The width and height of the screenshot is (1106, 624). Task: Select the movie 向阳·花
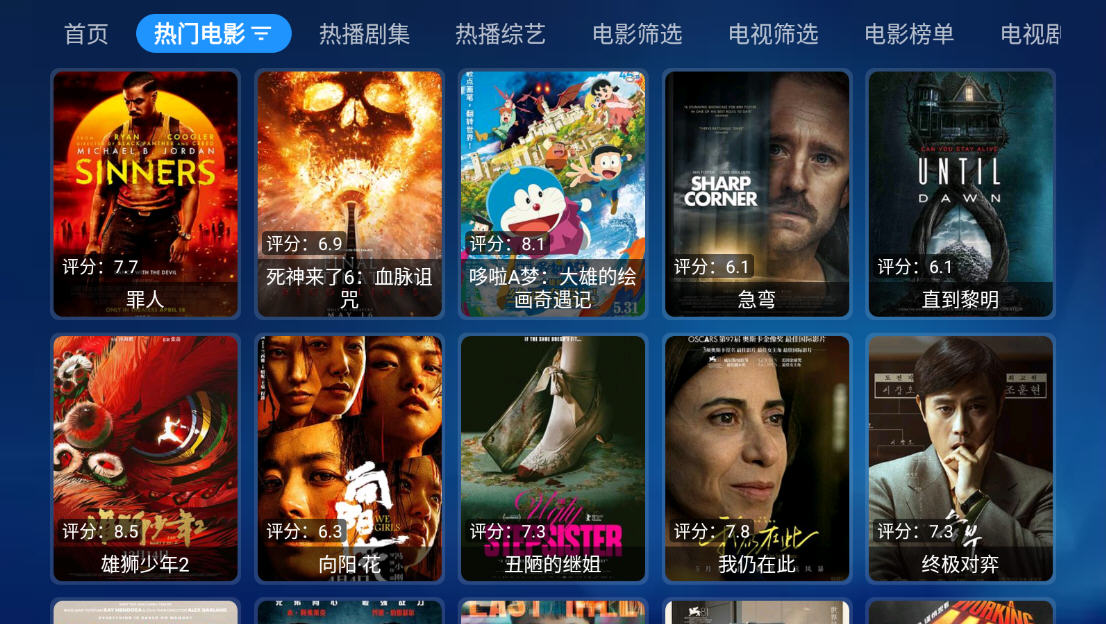[x=349, y=458]
